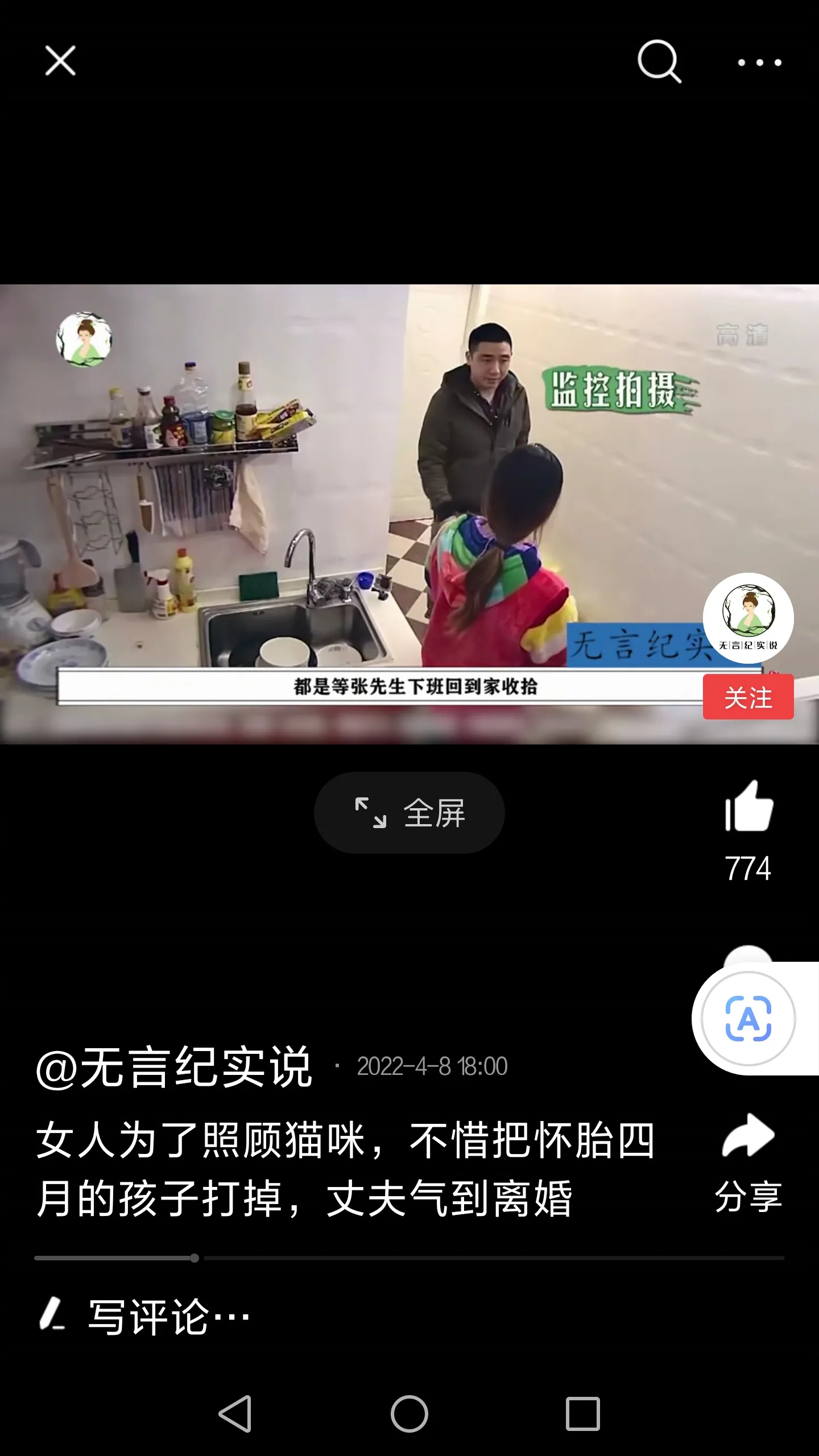Open the @无言纪实说 author link

coord(174,1067)
